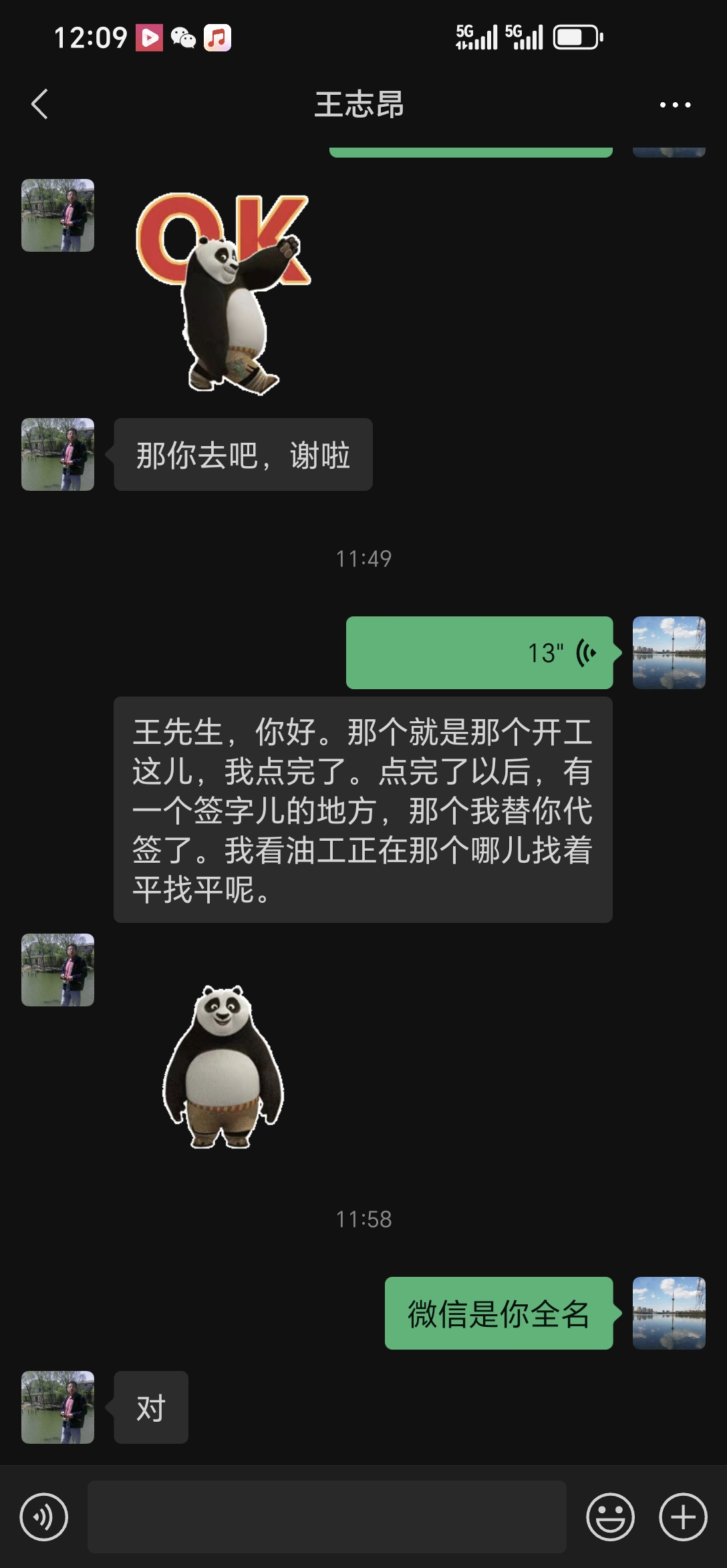Open the emoji sticker panel
727x1568 pixels.
(x=610, y=1517)
